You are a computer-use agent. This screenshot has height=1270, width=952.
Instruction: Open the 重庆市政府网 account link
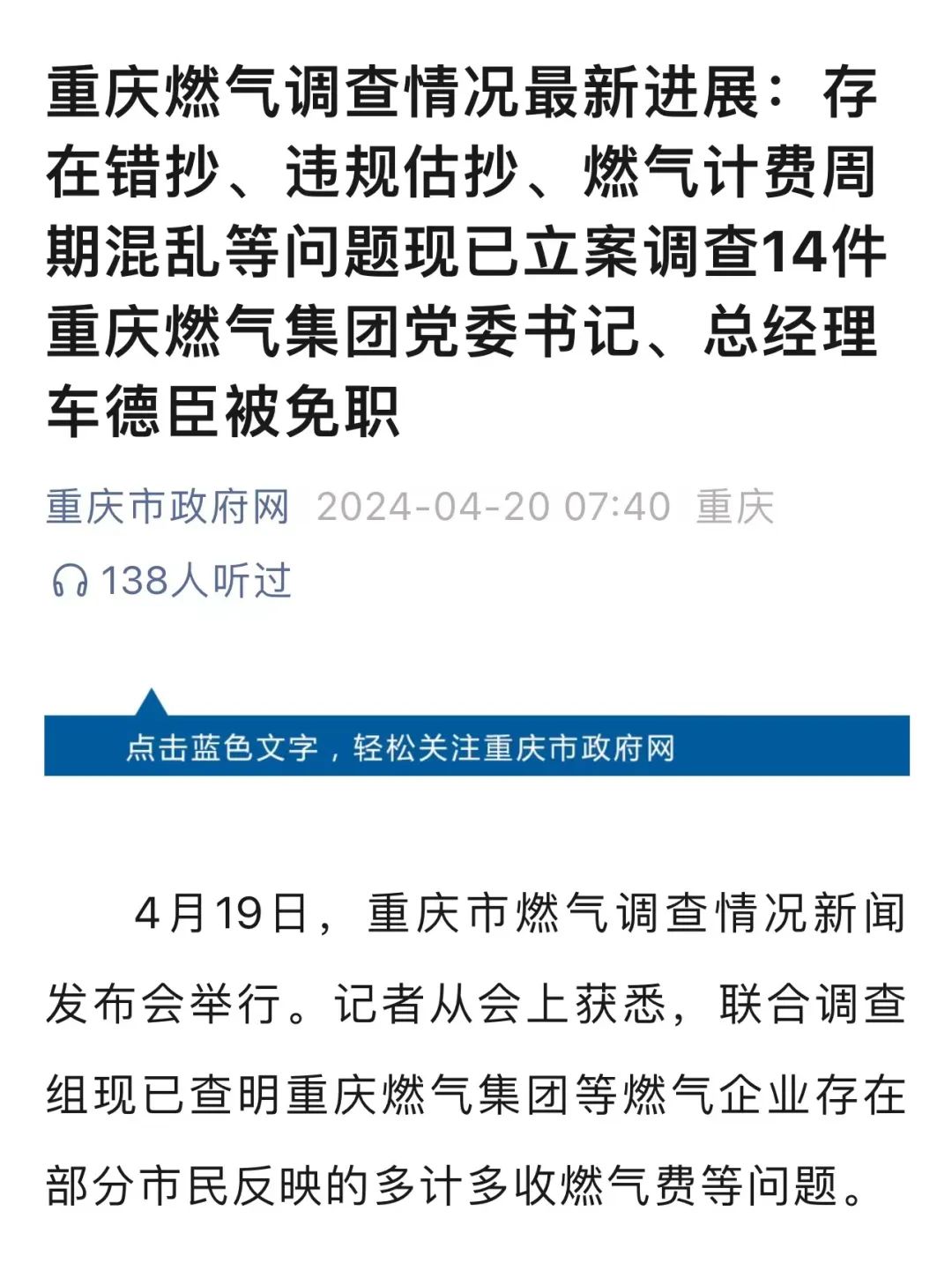167,508
